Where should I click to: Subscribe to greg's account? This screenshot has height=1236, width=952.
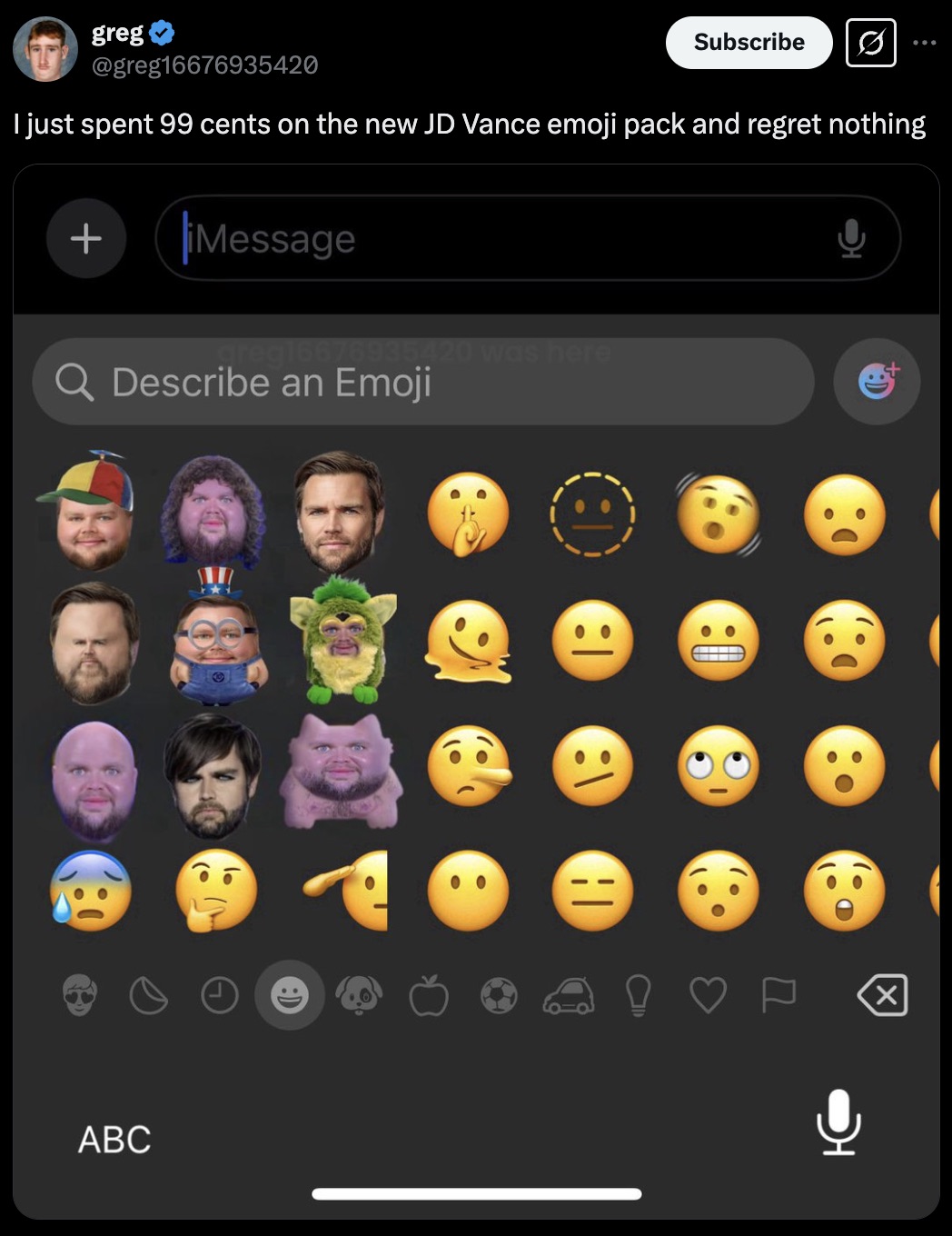pos(749,43)
